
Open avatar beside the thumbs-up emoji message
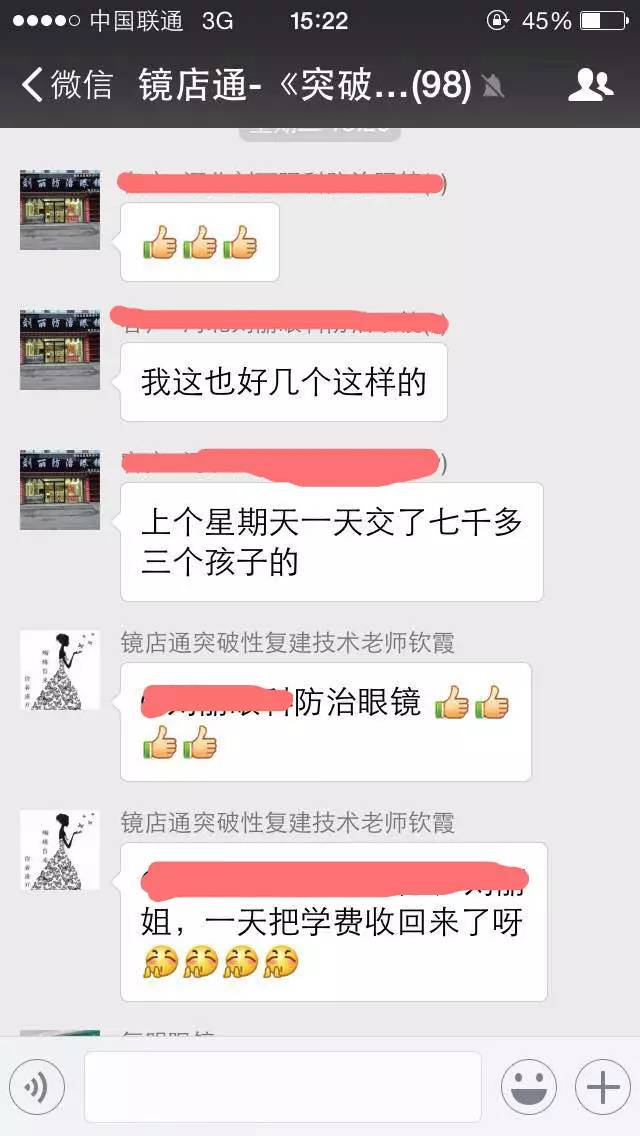tap(60, 210)
